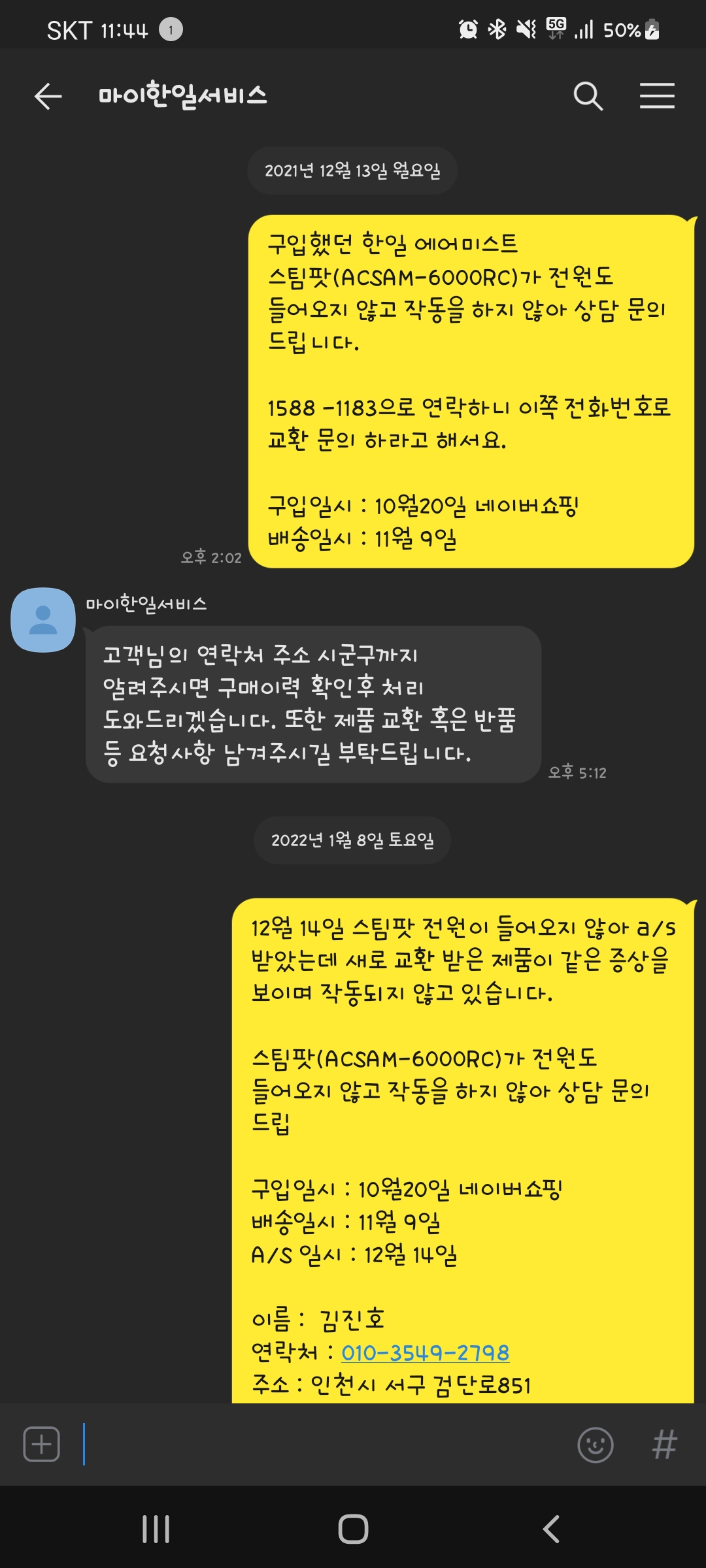Search within this chat
706x1568 pixels.
point(588,96)
